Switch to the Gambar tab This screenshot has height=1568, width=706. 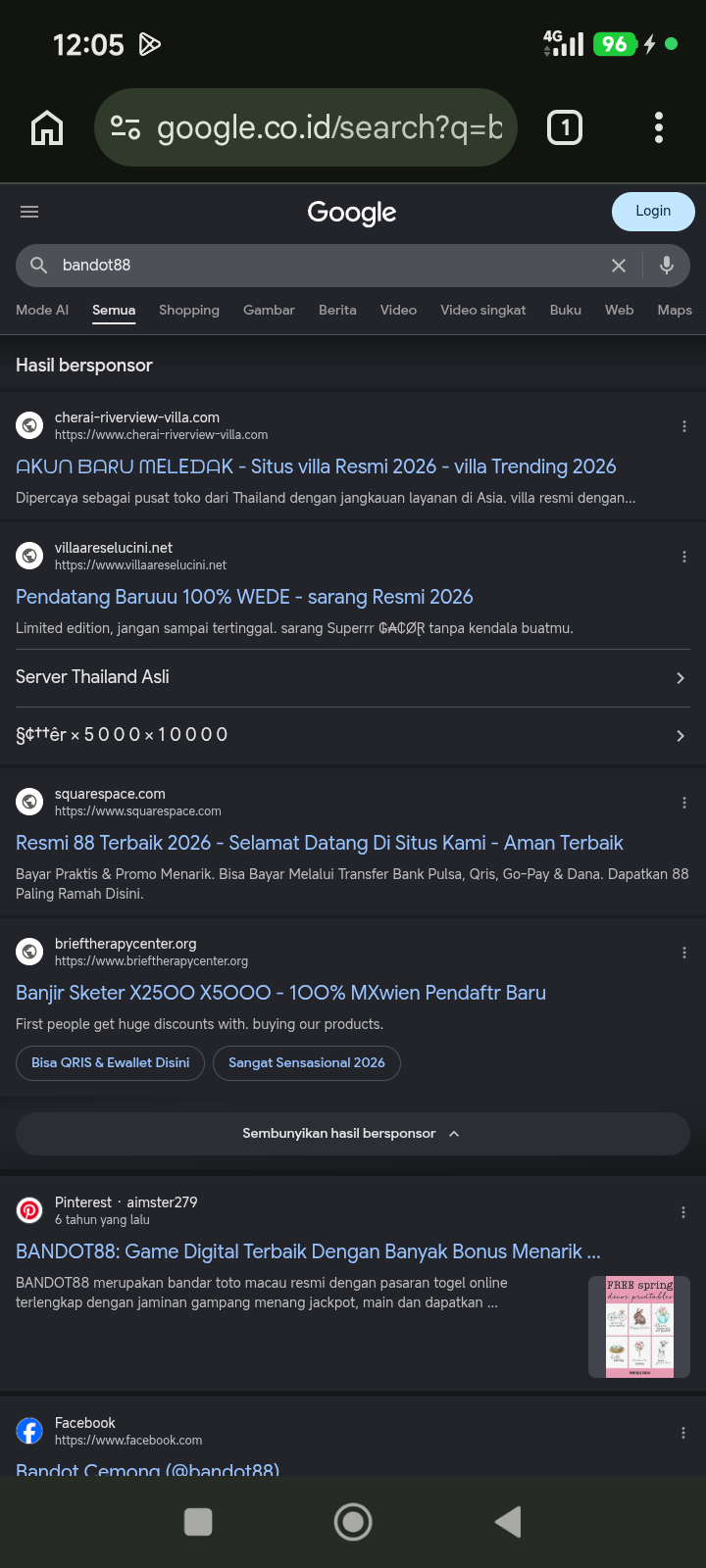coord(269,310)
